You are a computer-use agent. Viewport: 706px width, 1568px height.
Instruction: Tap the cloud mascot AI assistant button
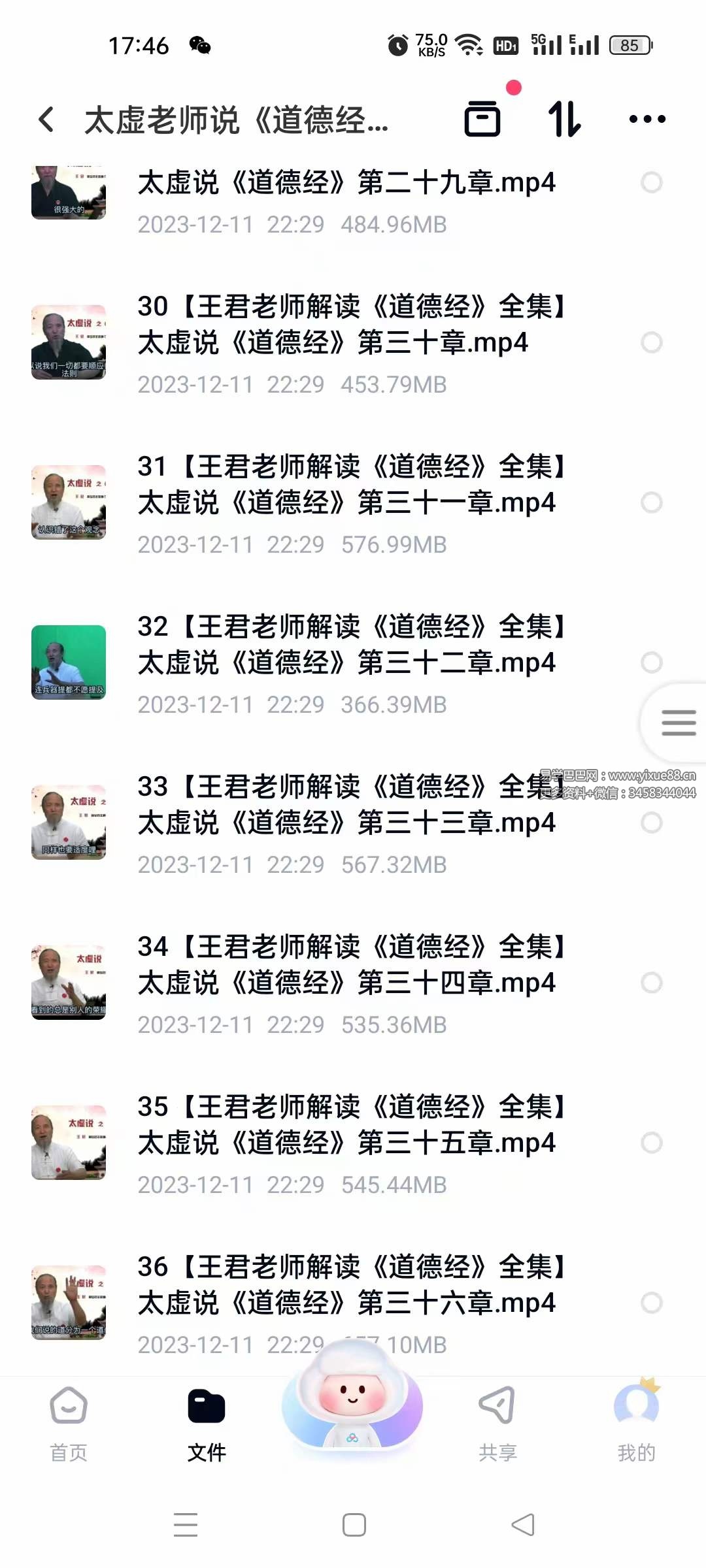[x=352, y=1411]
